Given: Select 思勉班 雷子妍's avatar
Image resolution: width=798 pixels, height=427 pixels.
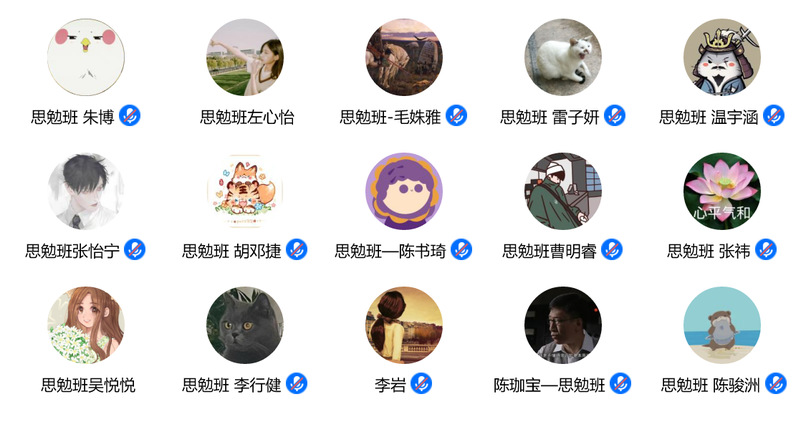Looking at the screenshot, I should (x=563, y=58).
